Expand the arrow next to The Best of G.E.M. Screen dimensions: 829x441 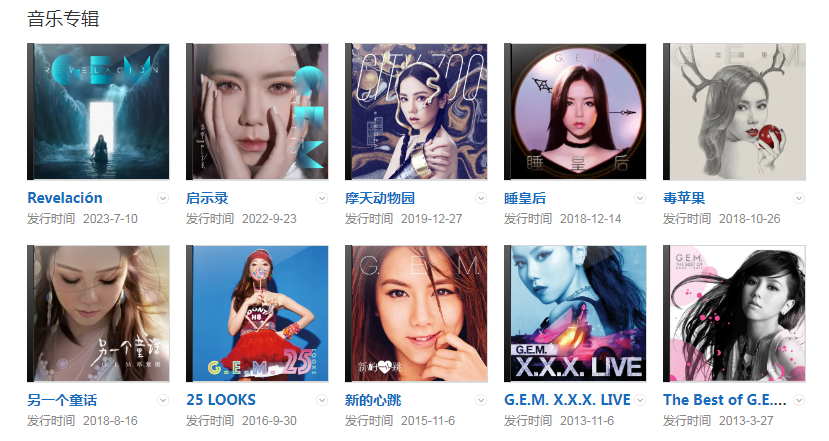pos(799,400)
